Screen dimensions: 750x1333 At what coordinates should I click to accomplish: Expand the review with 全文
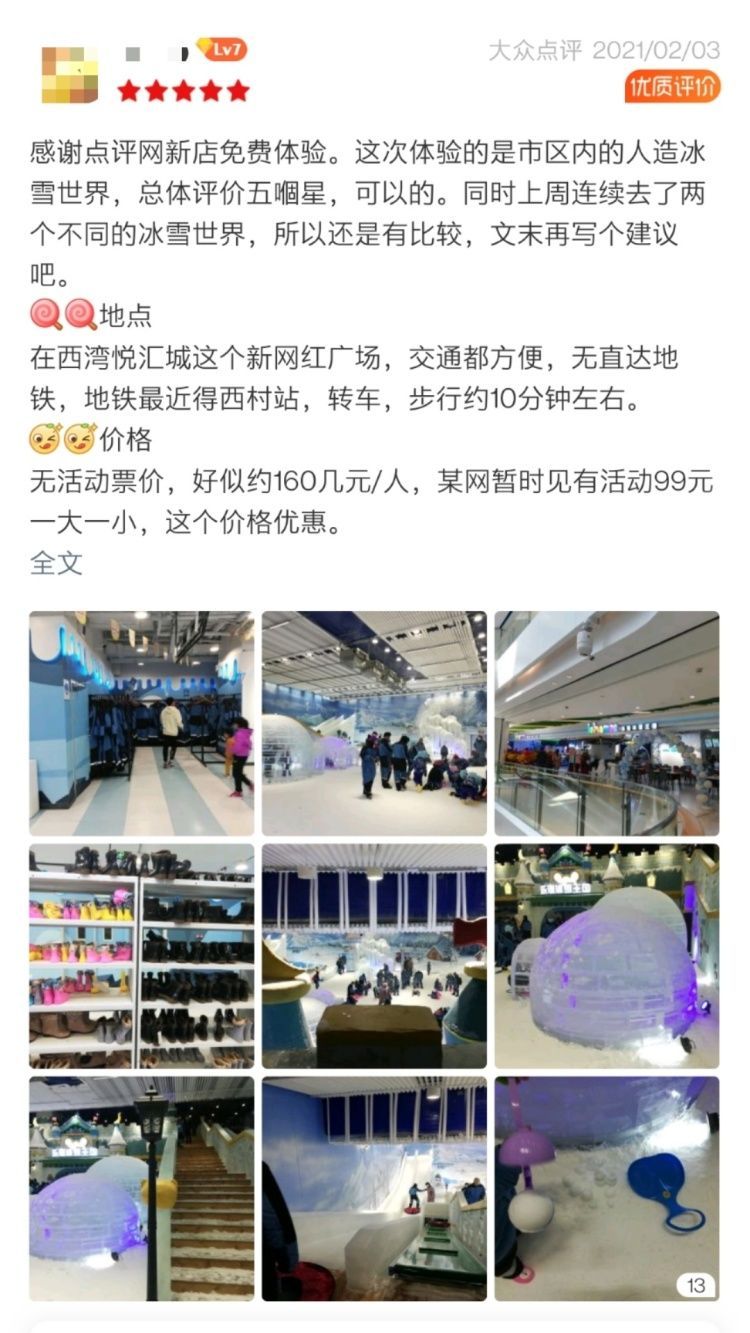coord(56,562)
